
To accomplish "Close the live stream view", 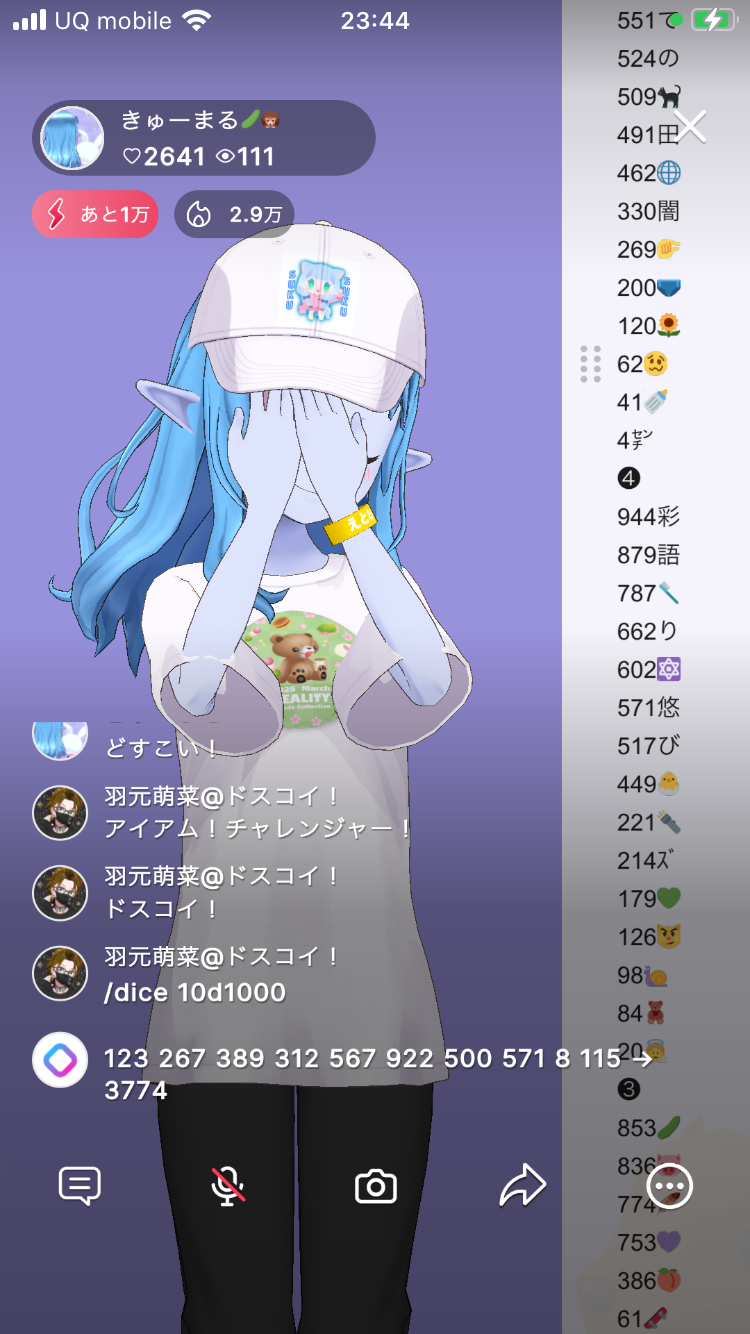I will pos(690,127).
